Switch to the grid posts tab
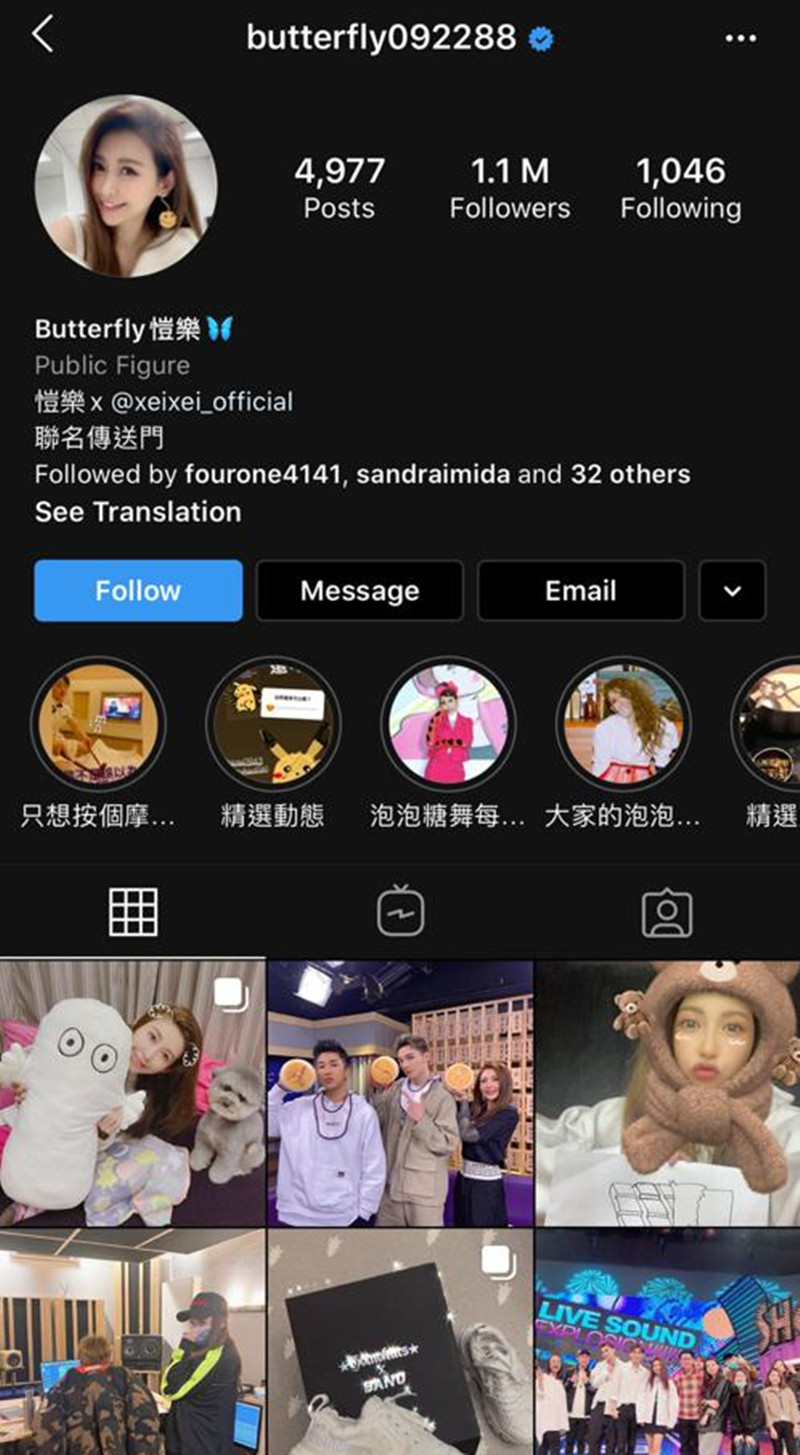The height and width of the screenshot is (1455, 800). (133, 911)
